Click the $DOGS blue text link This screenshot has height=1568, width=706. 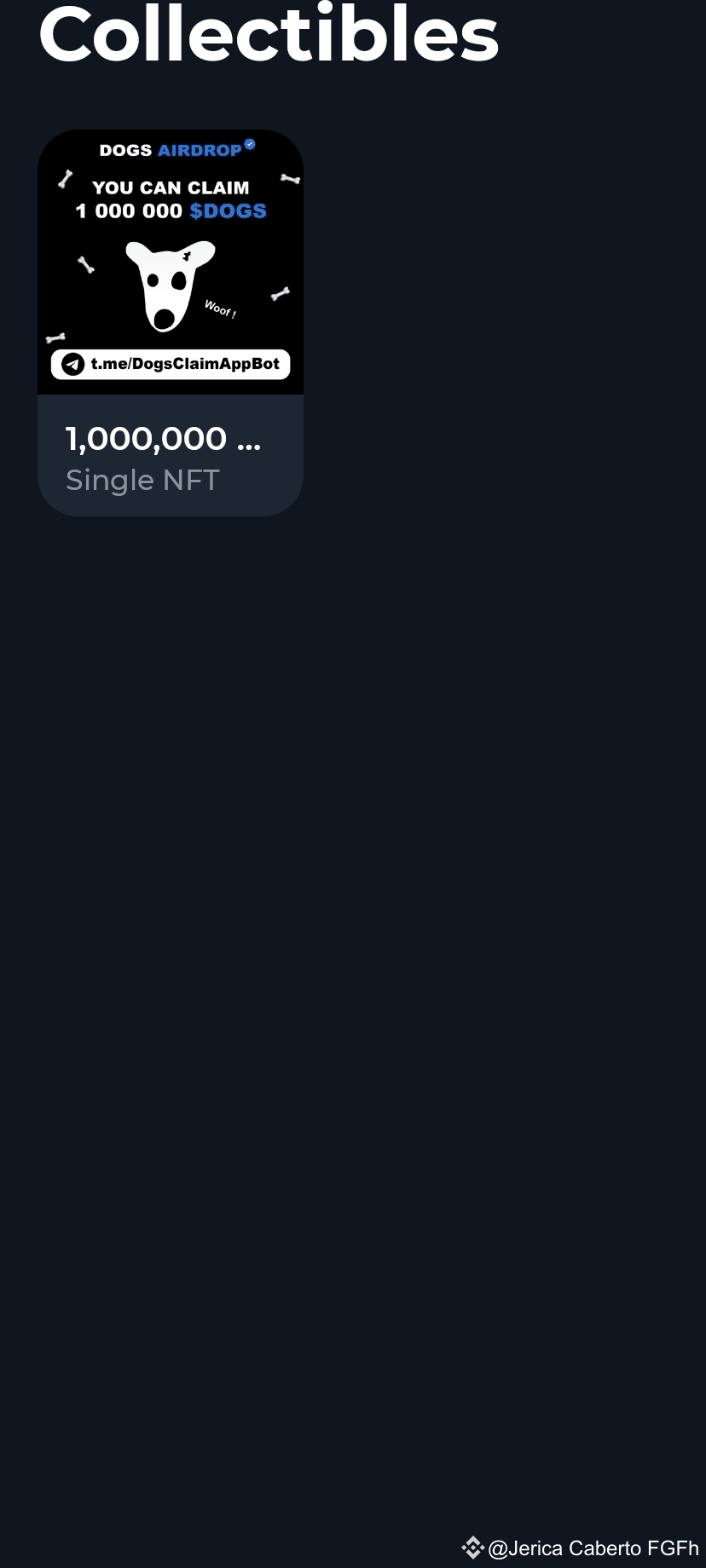coord(227,211)
